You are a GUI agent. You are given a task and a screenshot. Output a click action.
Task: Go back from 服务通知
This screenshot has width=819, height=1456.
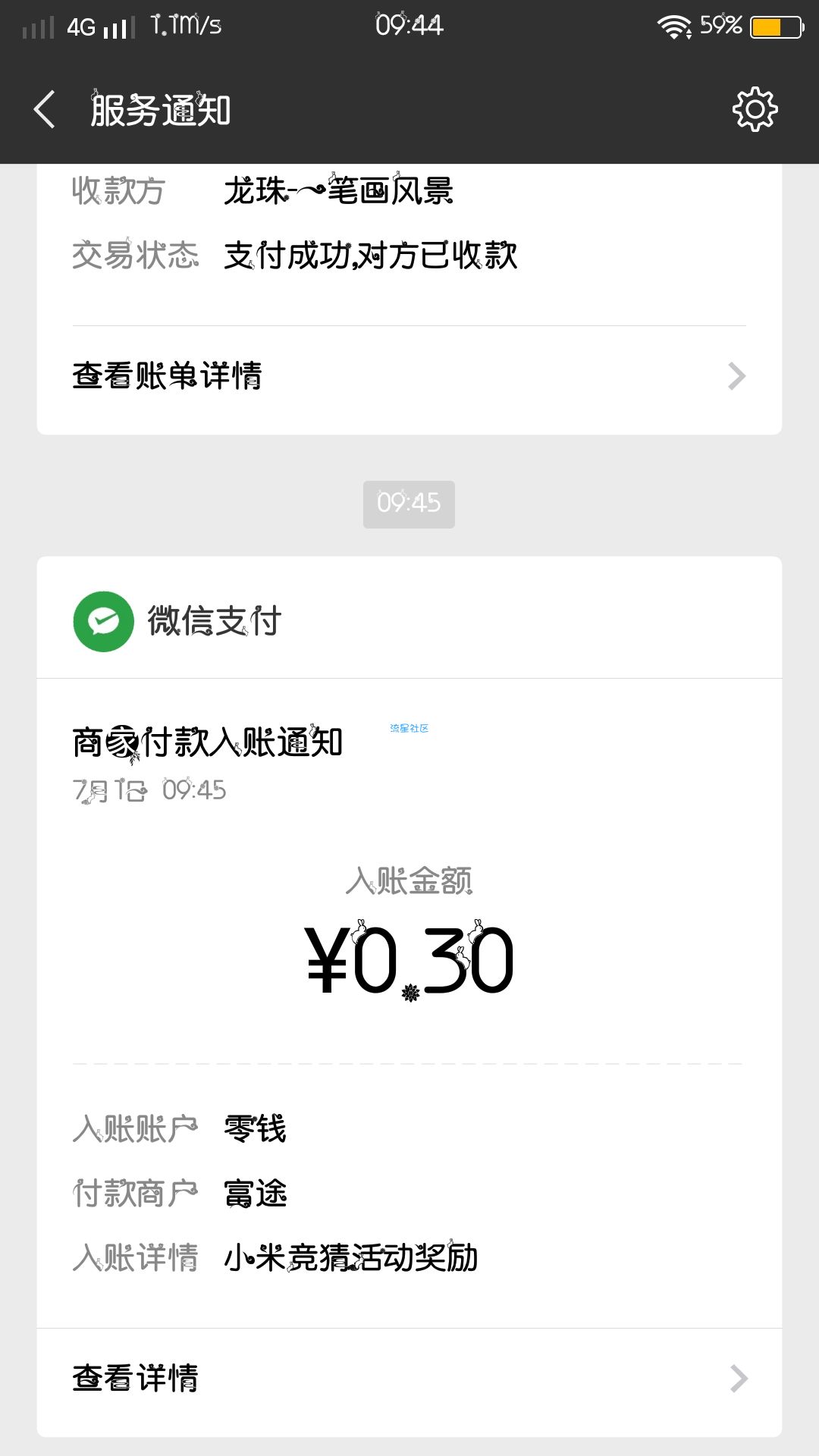pyautogui.click(x=45, y=110)
